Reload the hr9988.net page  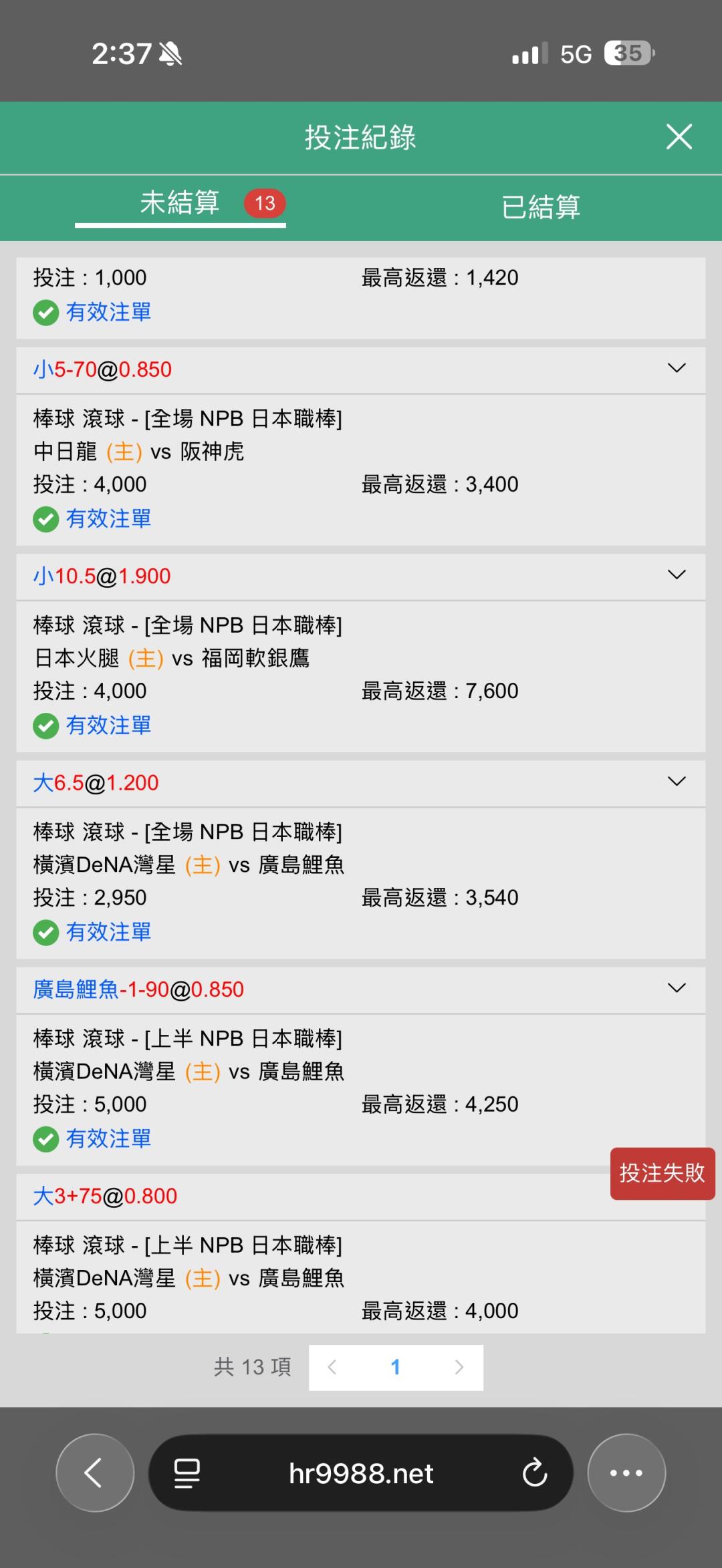pyautogui.click(x=535, y=1472)
